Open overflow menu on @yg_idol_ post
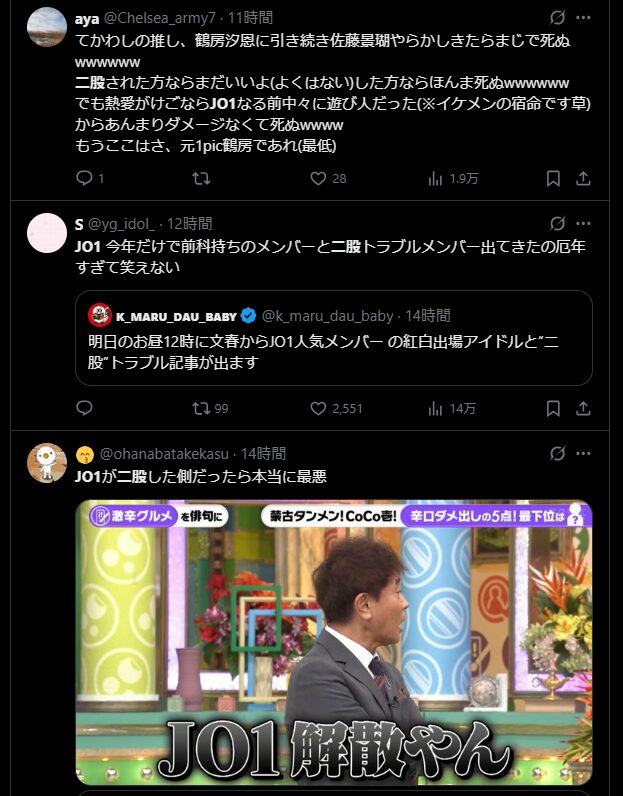The width and height of the screenshot is (623, 796). 584,224
